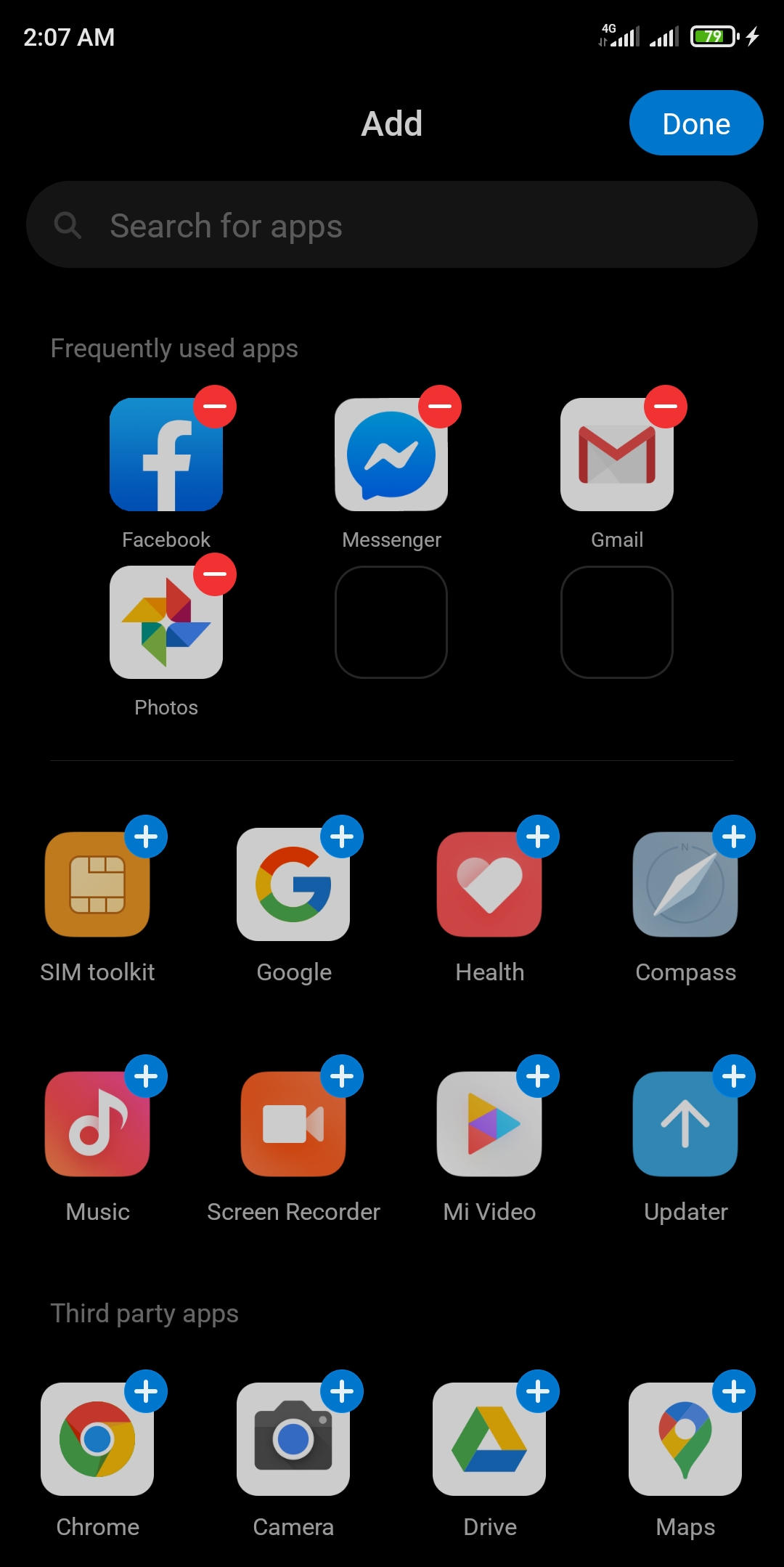Tap the Done button
This screenshot has height=1567, width=784.
tap(695, 123)
